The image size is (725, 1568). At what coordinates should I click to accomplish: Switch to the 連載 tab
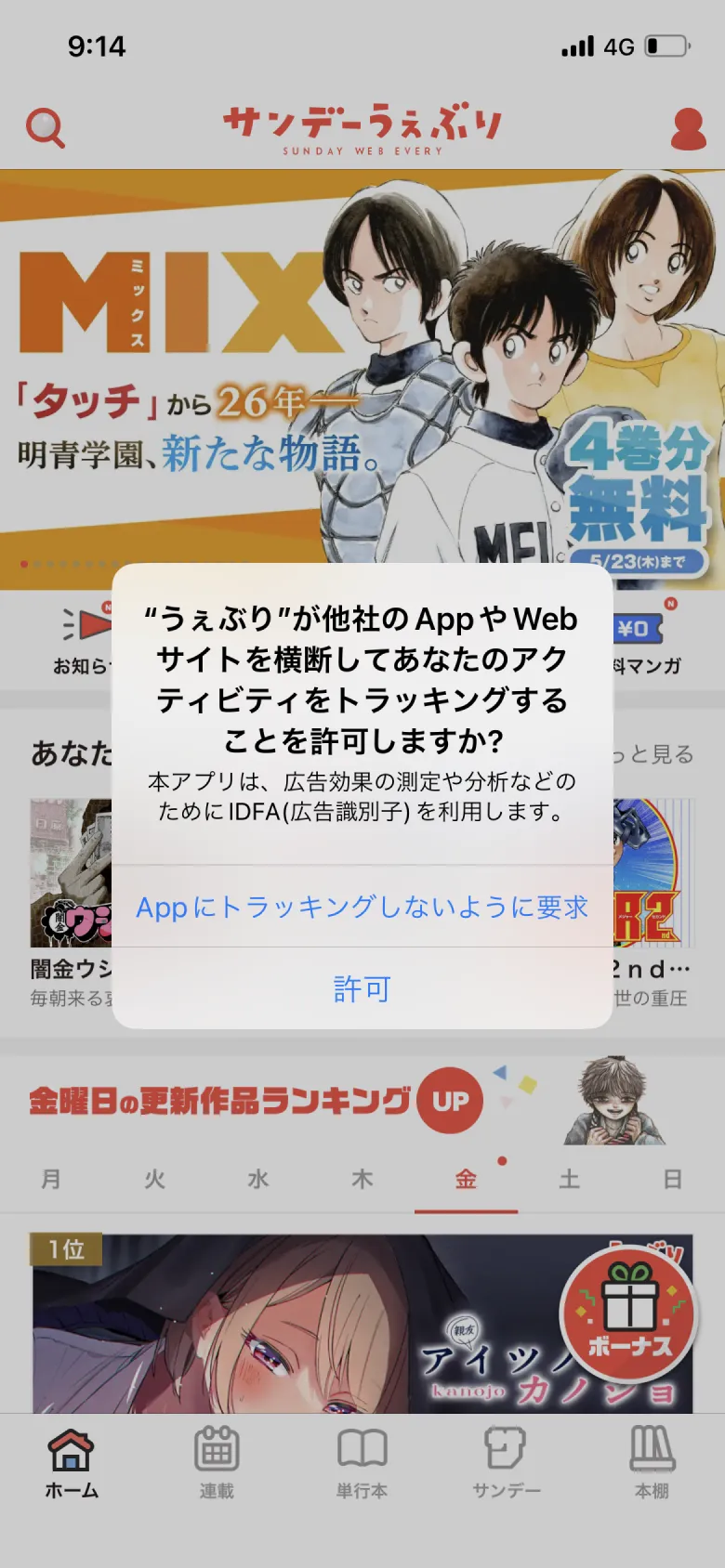coord(217,1463)
